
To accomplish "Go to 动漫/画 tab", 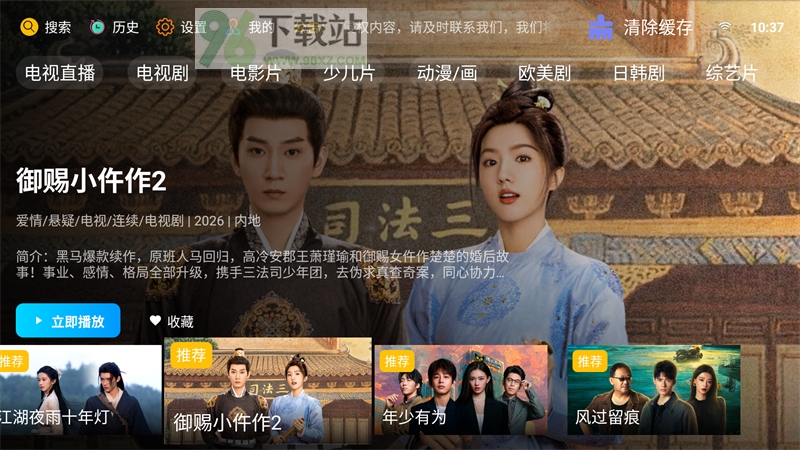I will tap(448, 73).
